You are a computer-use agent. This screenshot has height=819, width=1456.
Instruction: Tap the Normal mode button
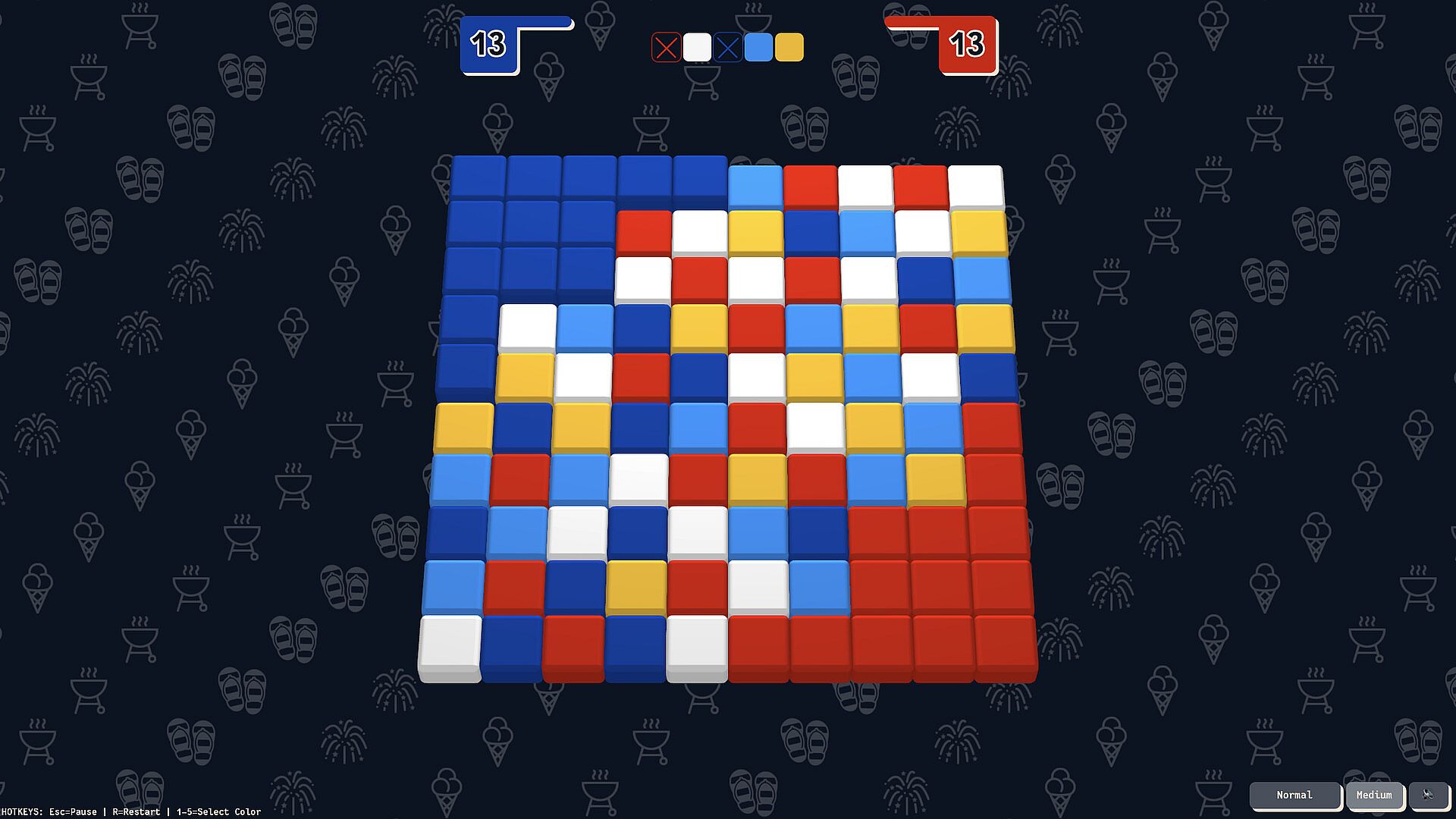[1294, 795]
